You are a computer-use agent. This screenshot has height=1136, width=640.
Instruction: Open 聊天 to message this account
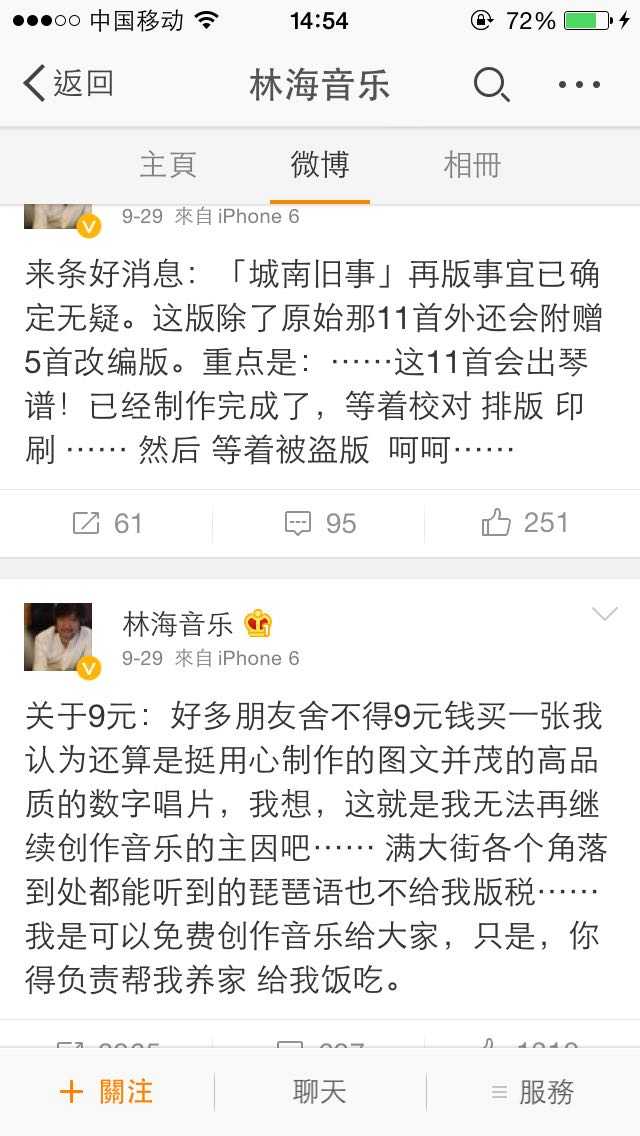pyautogui.click(x=320, y=1091)
